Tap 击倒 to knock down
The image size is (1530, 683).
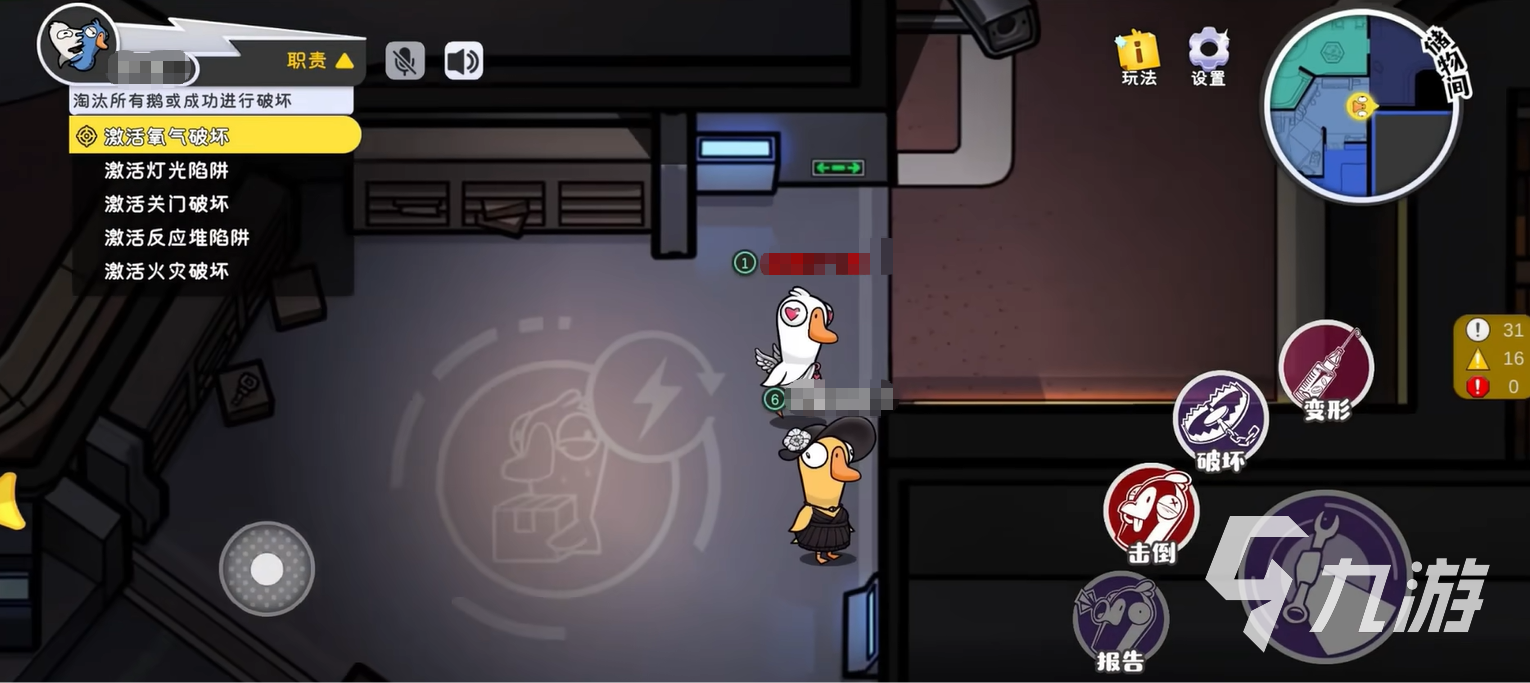[x=1151, y=510]
